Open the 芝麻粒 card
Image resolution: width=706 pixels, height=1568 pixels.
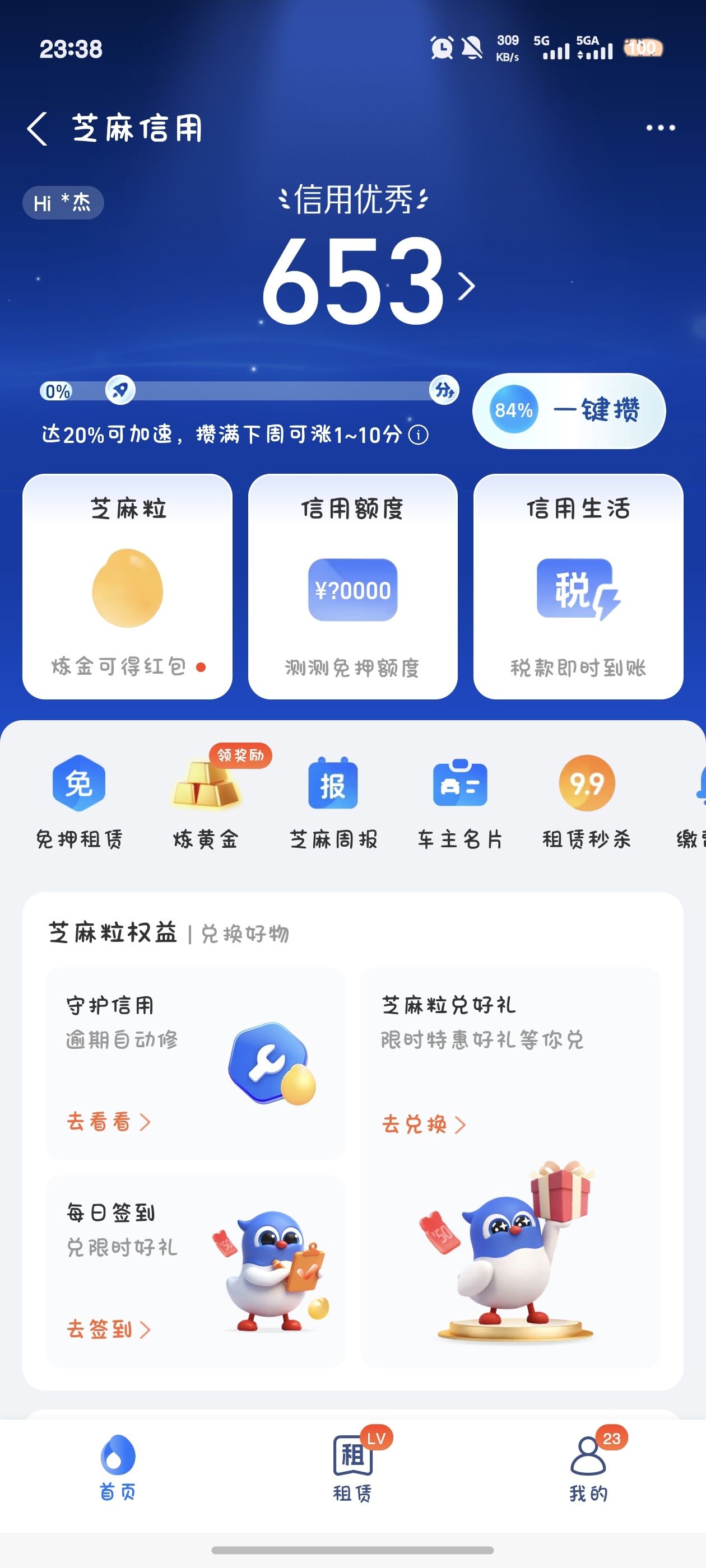[x=127, y=586]
